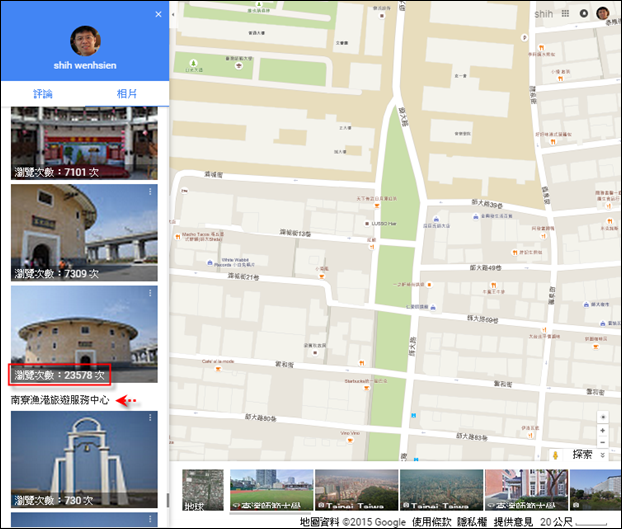Open the round building photo with 23578 views
Screen dimensions: 622x529
point(84,330)
